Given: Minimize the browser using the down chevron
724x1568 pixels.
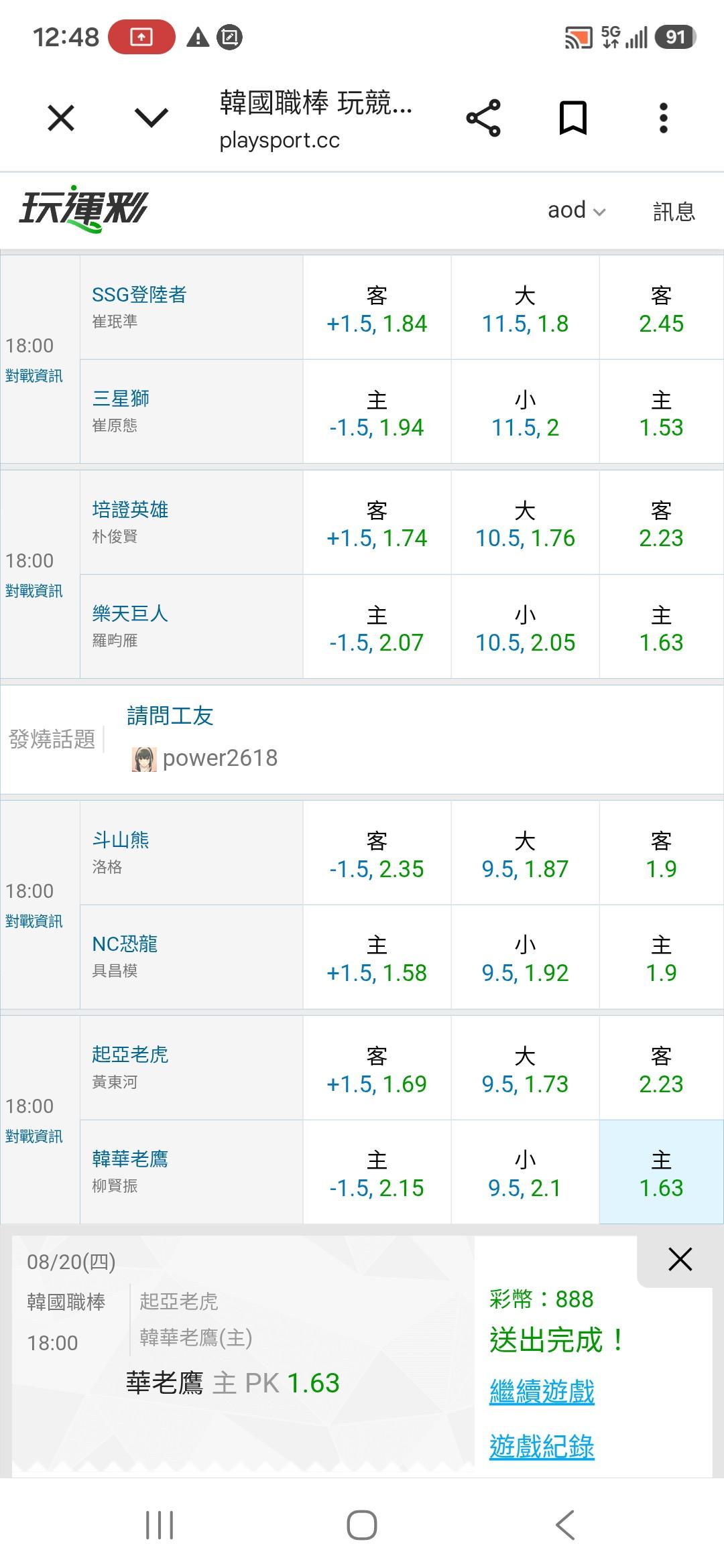Looking at the screenshot, I should [x=152, y=119].
